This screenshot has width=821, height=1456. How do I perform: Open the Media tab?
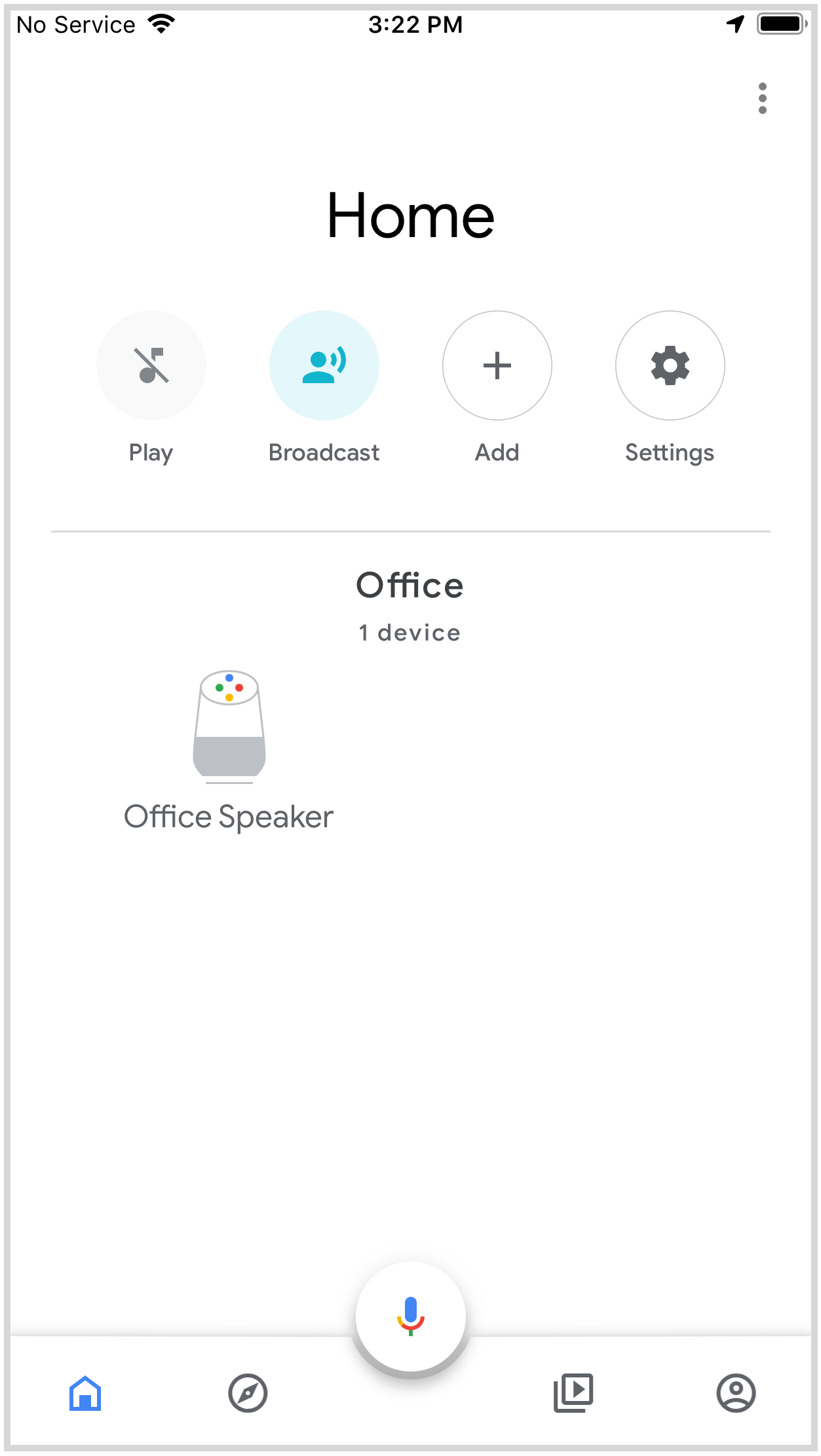[573, 1393]
